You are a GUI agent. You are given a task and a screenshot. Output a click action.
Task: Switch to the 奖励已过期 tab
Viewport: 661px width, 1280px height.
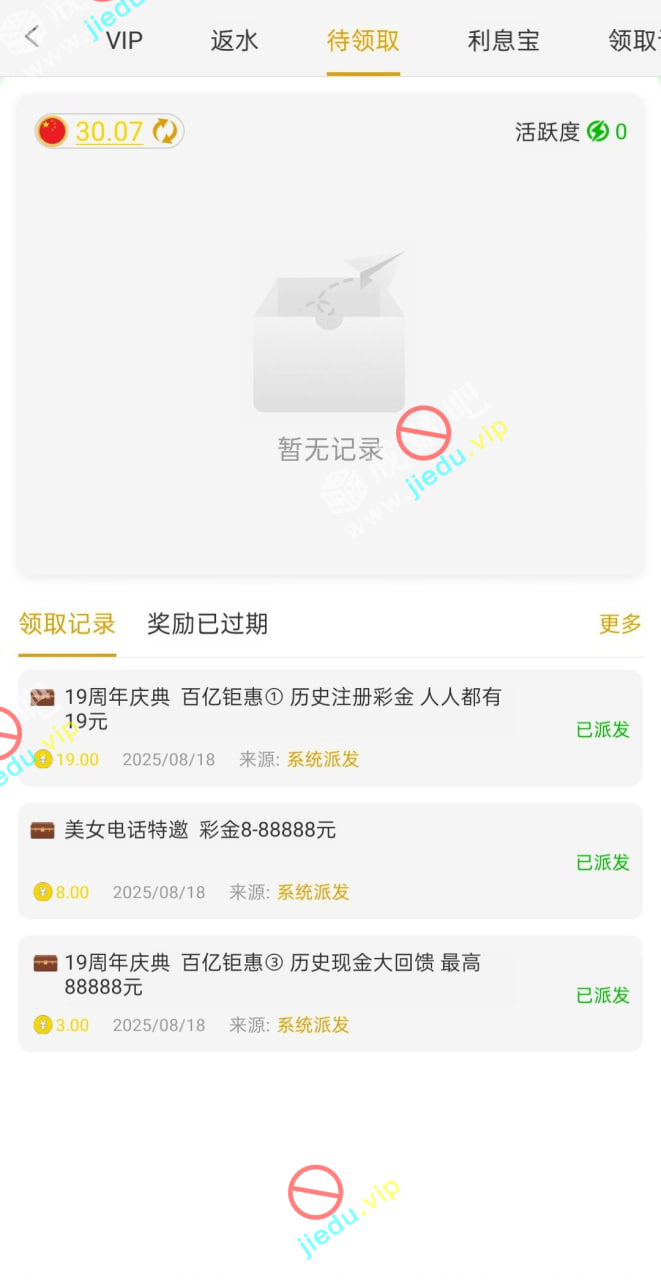tap(207, 624)
